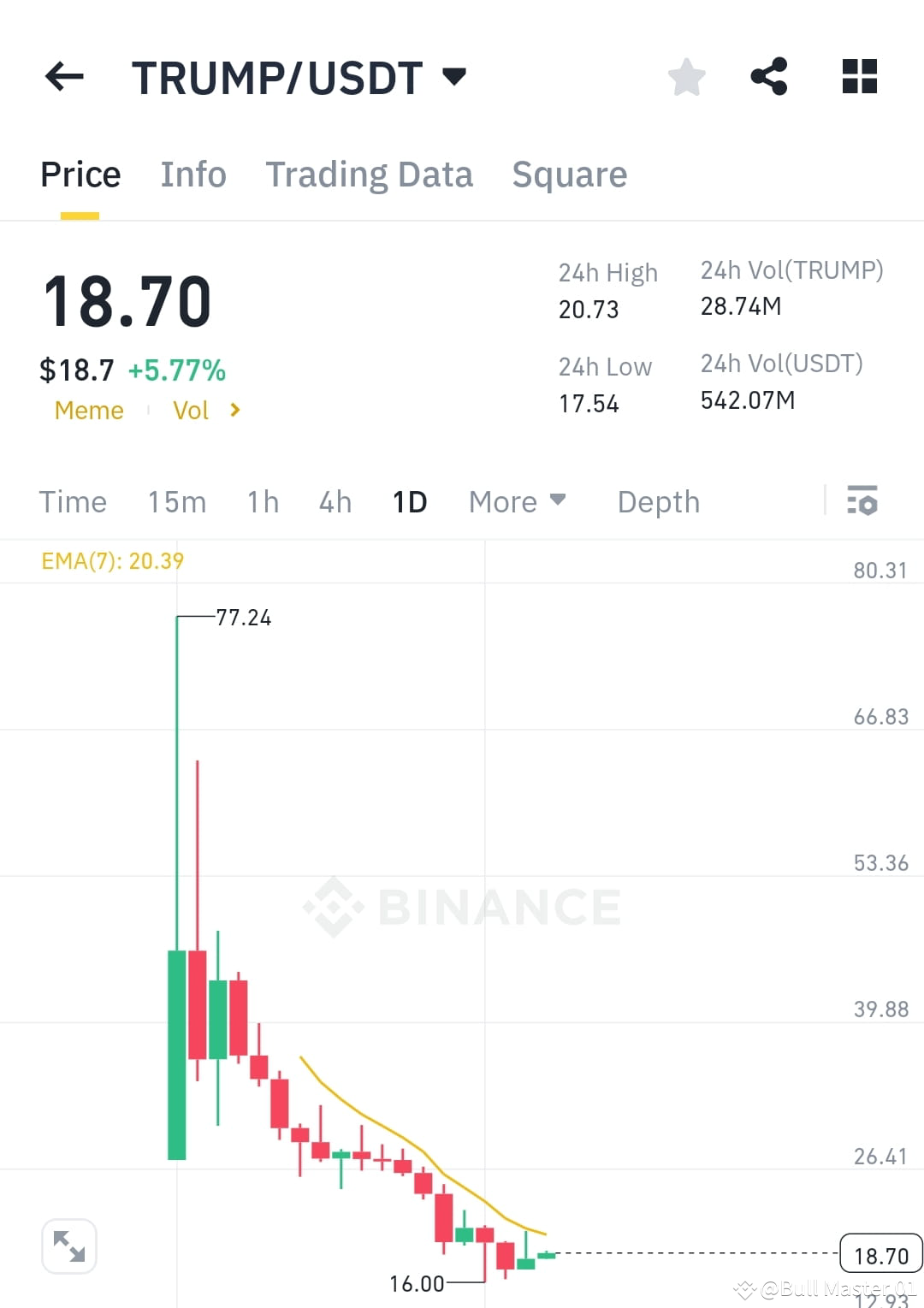The image size is (924, 1308).
Task: Toggle the favorite star for TRUMP/USDT
Action: pyautogui.click(x=687, y=76)
